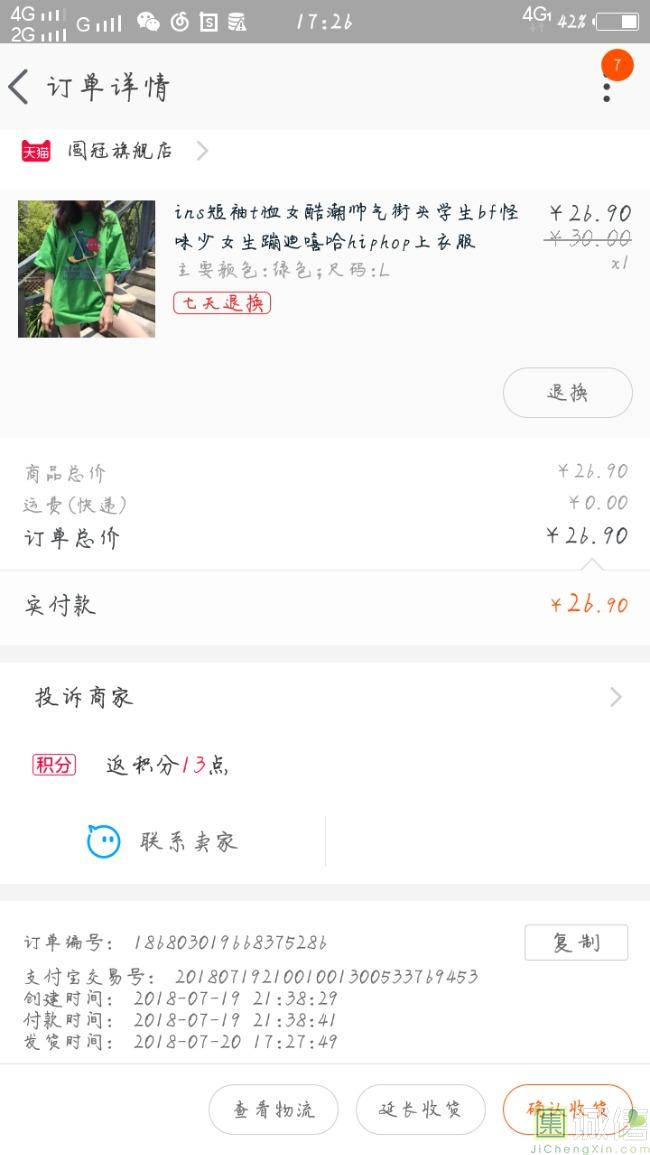
Task: Open the overflow menu with three dots
Action: 606,88
